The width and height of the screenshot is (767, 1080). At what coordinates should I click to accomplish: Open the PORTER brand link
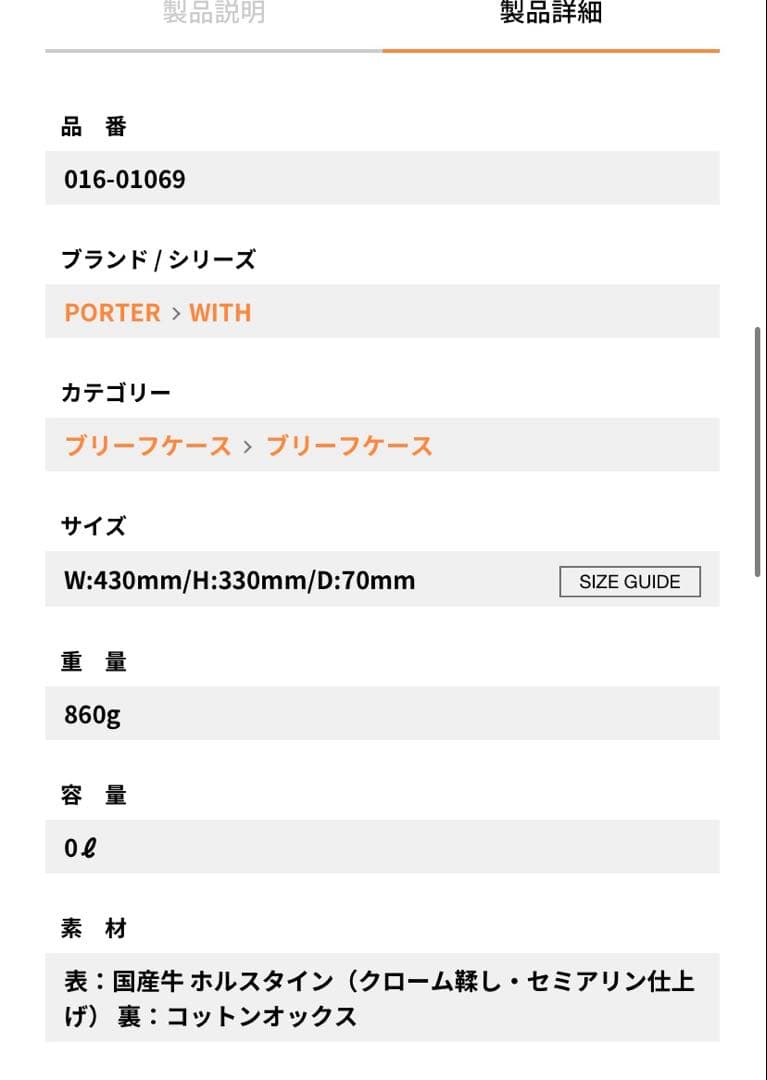[112, 312]
